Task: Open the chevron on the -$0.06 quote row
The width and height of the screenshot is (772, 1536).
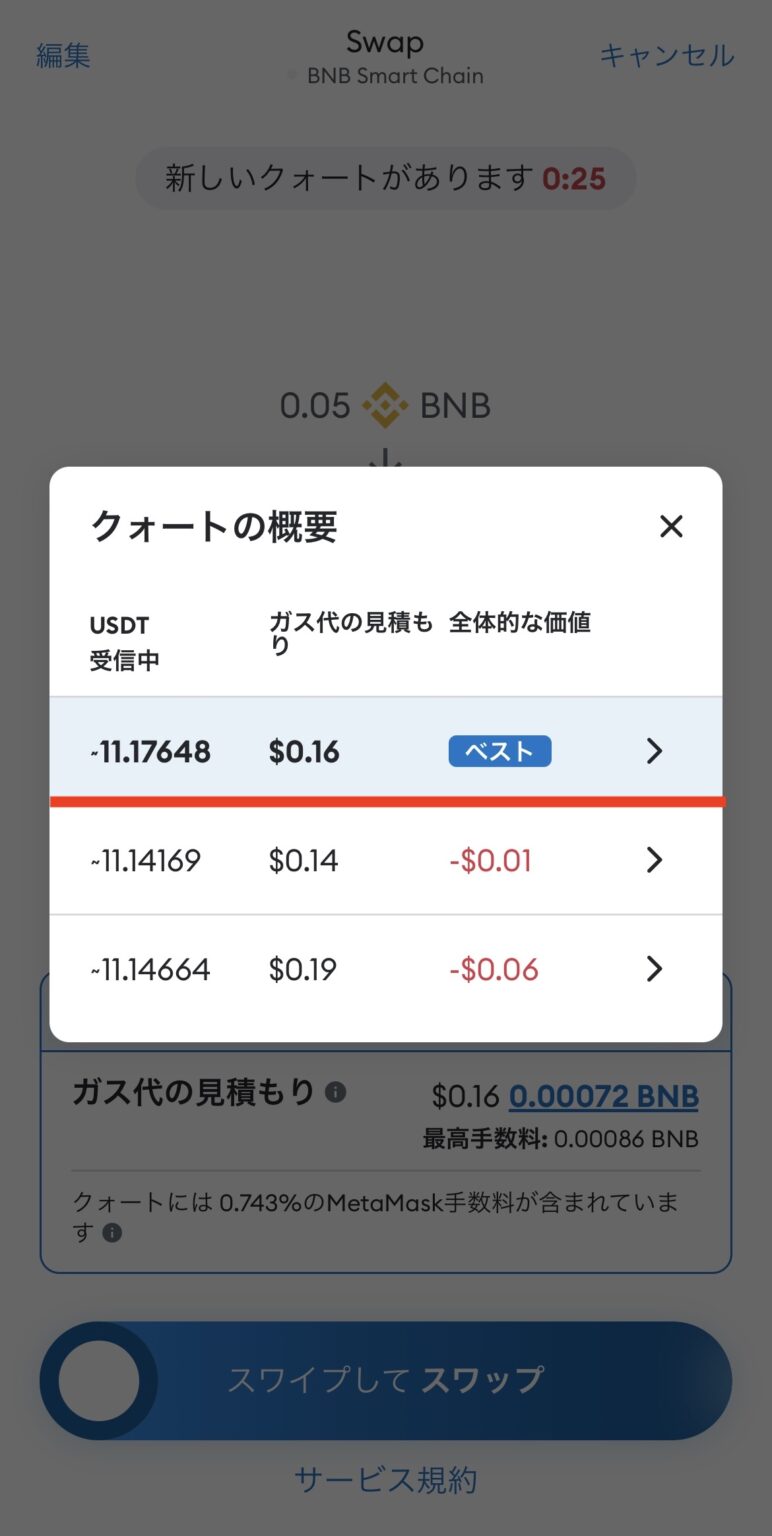Action: 654,968
